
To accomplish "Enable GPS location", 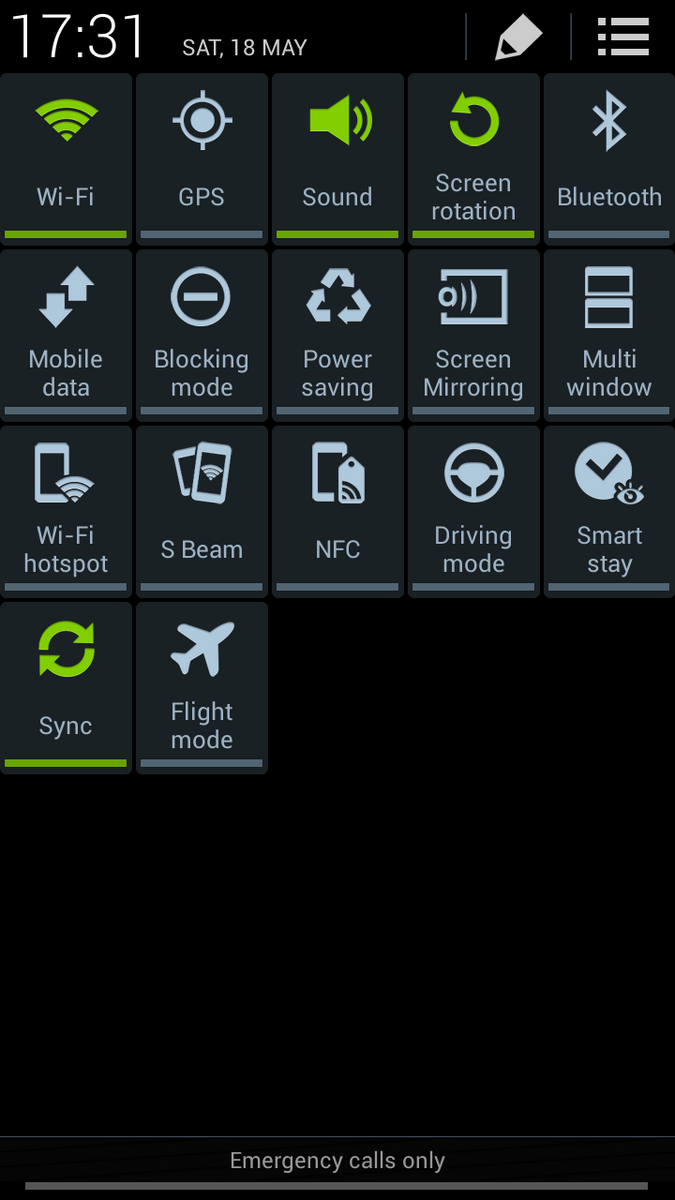I will tap(202, 158).
